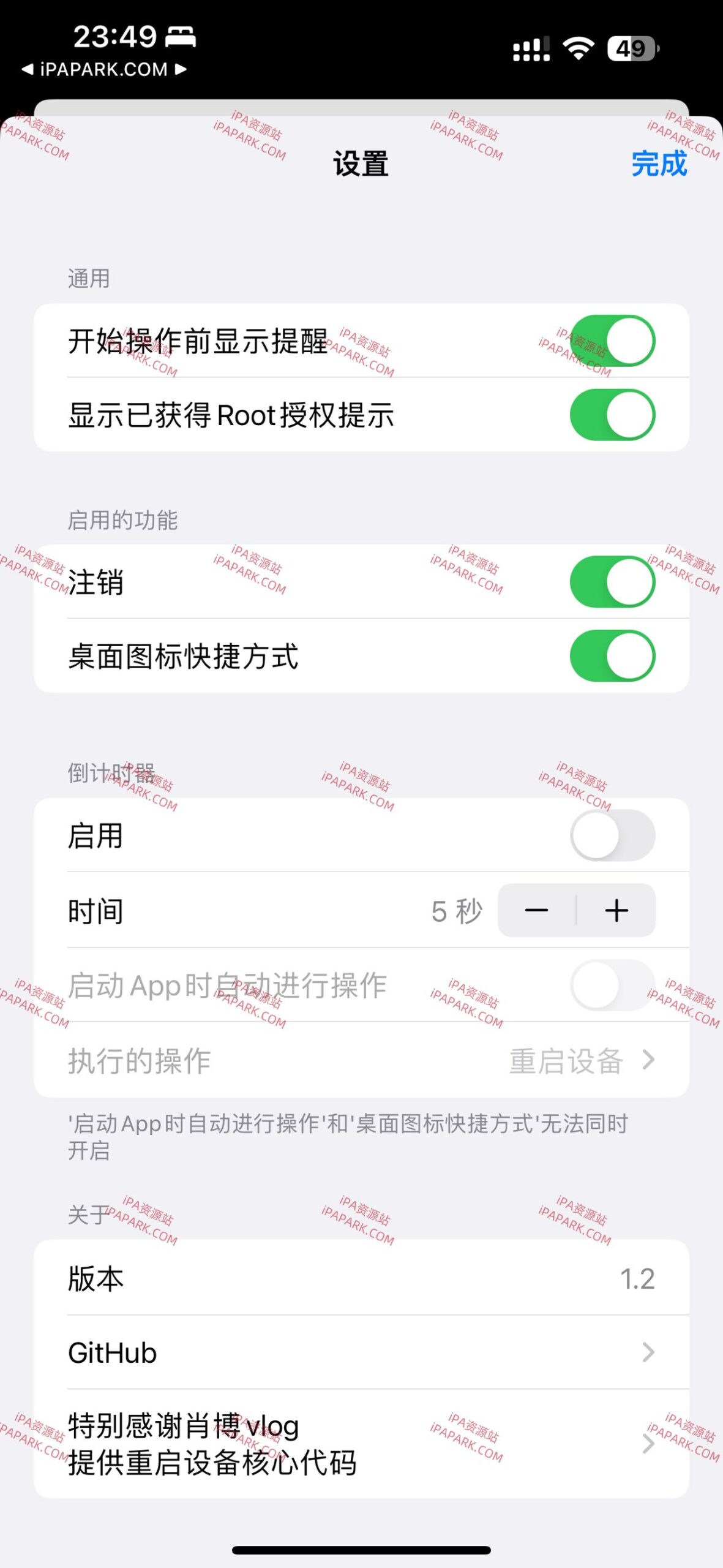Tap the iPAPARK.COM banner text
Image resolution: width=723 pixels, height=1568 pixels.
tap(105, 70)
